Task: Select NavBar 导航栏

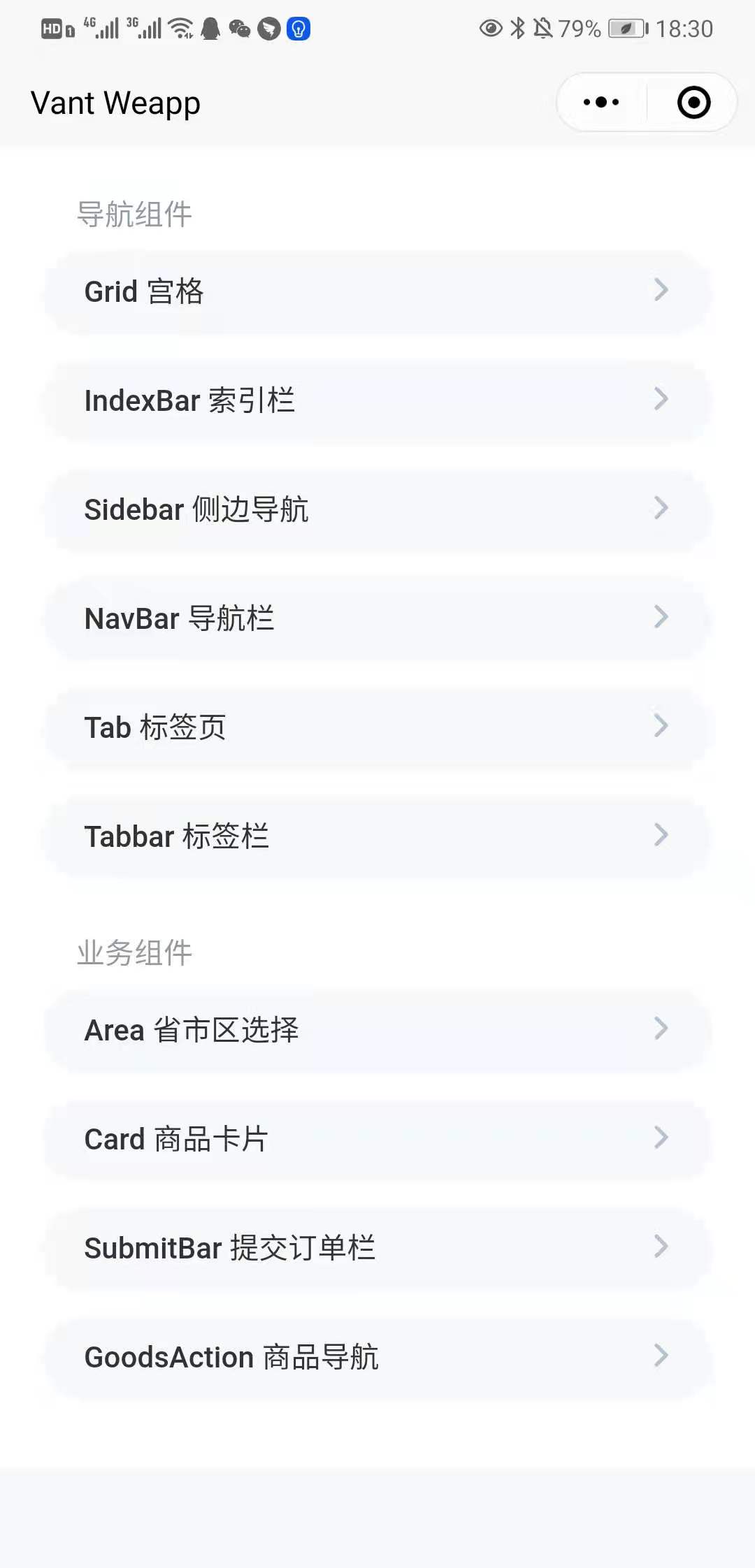Action: [377, 618]
